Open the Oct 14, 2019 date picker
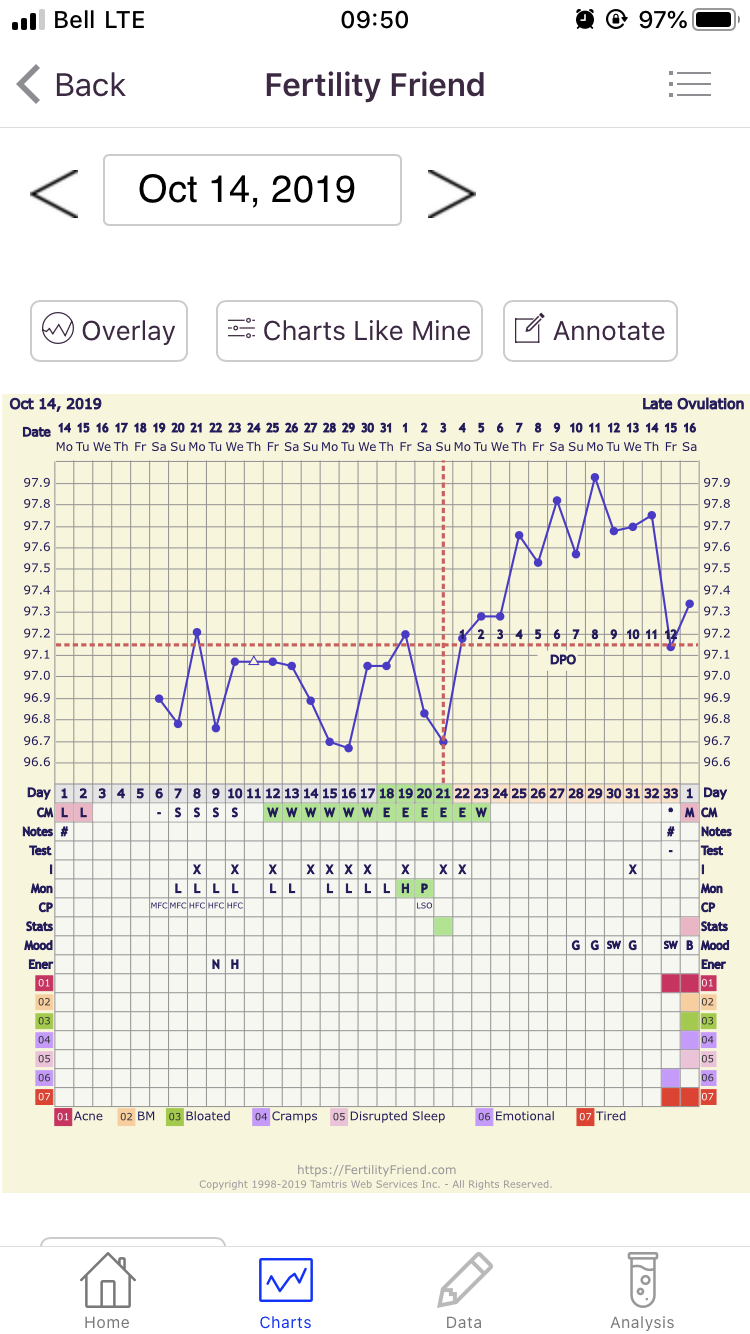Screen dimensions: 750x1334 point(252,190)
